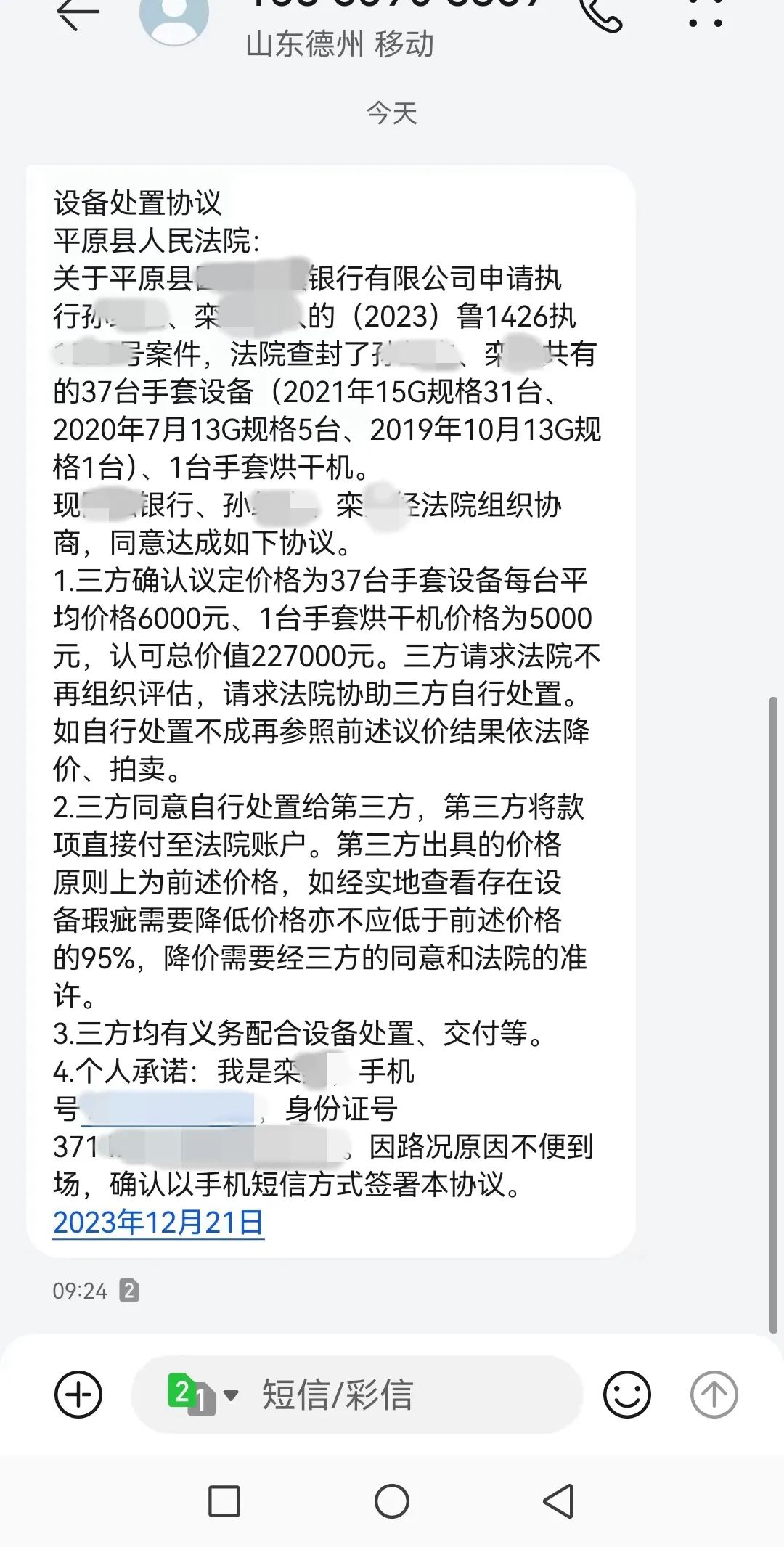Open the overflow menu dots
The width and height of the screenshot is (784, 1547).
click(x=705, y=16)
